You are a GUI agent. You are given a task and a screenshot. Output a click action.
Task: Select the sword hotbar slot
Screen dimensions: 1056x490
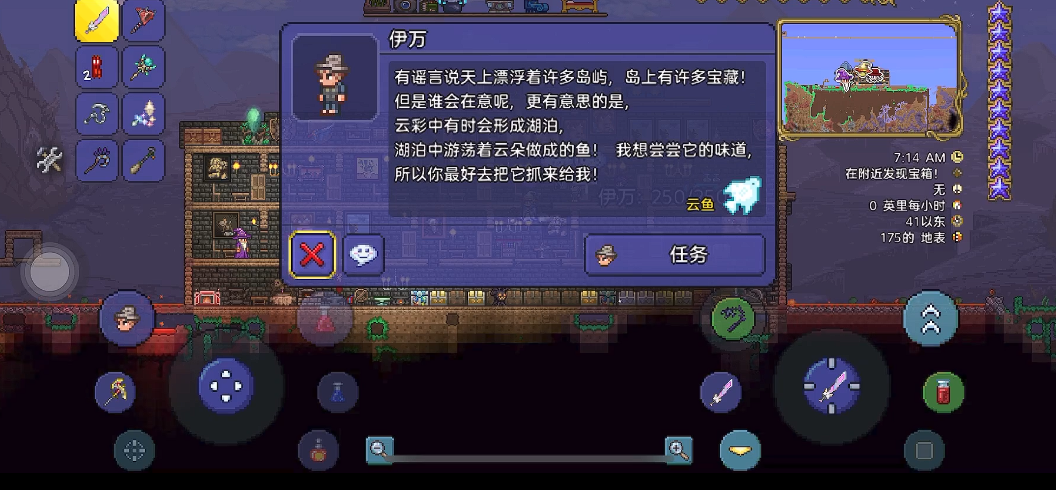pyautogui.click(x=97, y=21)
